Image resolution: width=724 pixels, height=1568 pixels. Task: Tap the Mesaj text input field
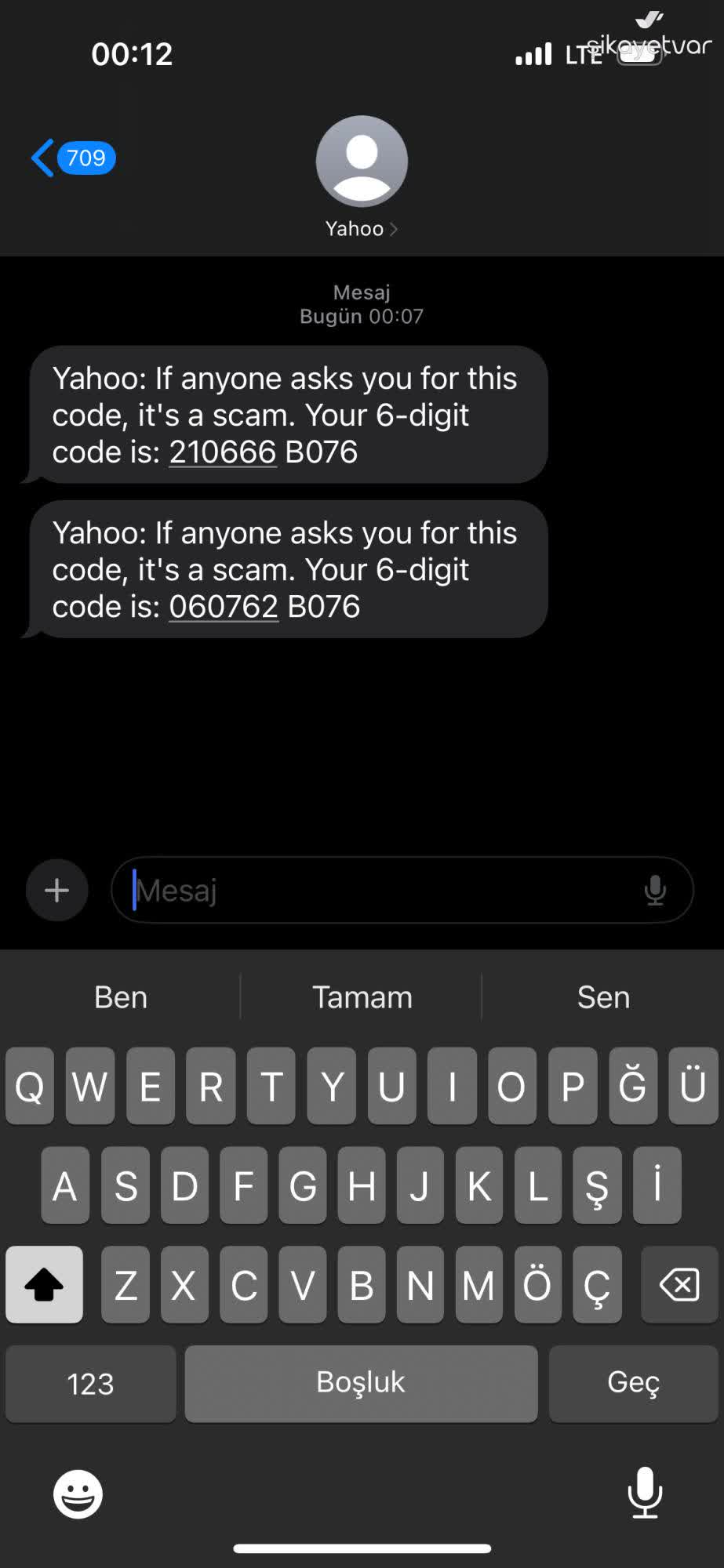[353, 890]
